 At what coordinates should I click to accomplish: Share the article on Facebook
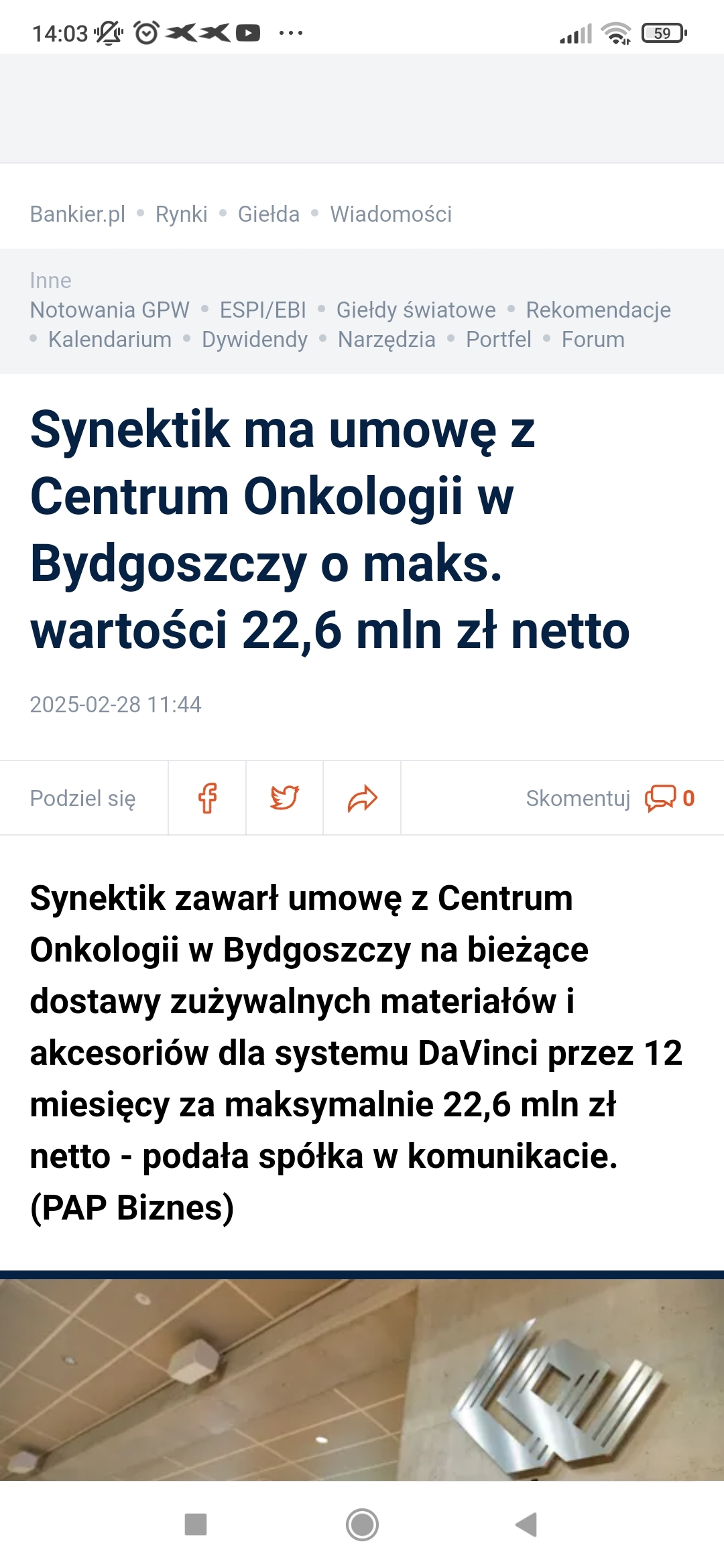pyautogui.click(x=207, y=798)
